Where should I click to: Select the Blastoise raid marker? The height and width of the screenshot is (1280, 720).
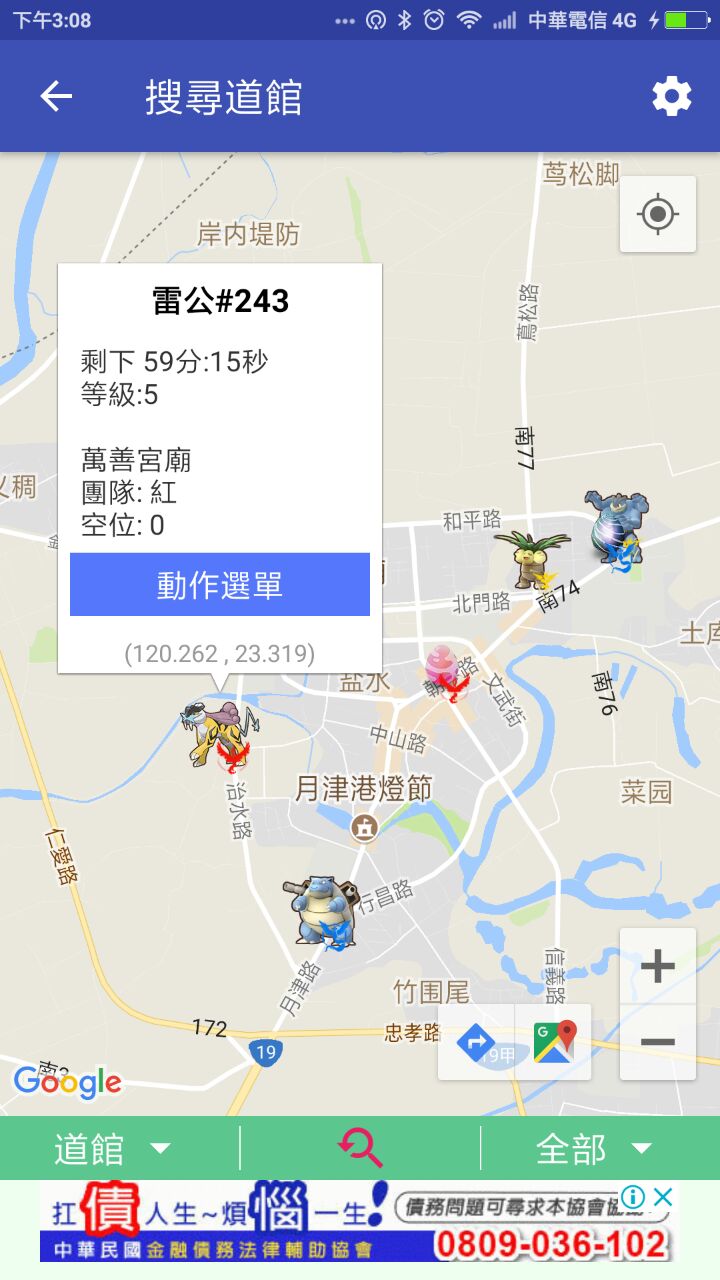click(x=320, y=910)
